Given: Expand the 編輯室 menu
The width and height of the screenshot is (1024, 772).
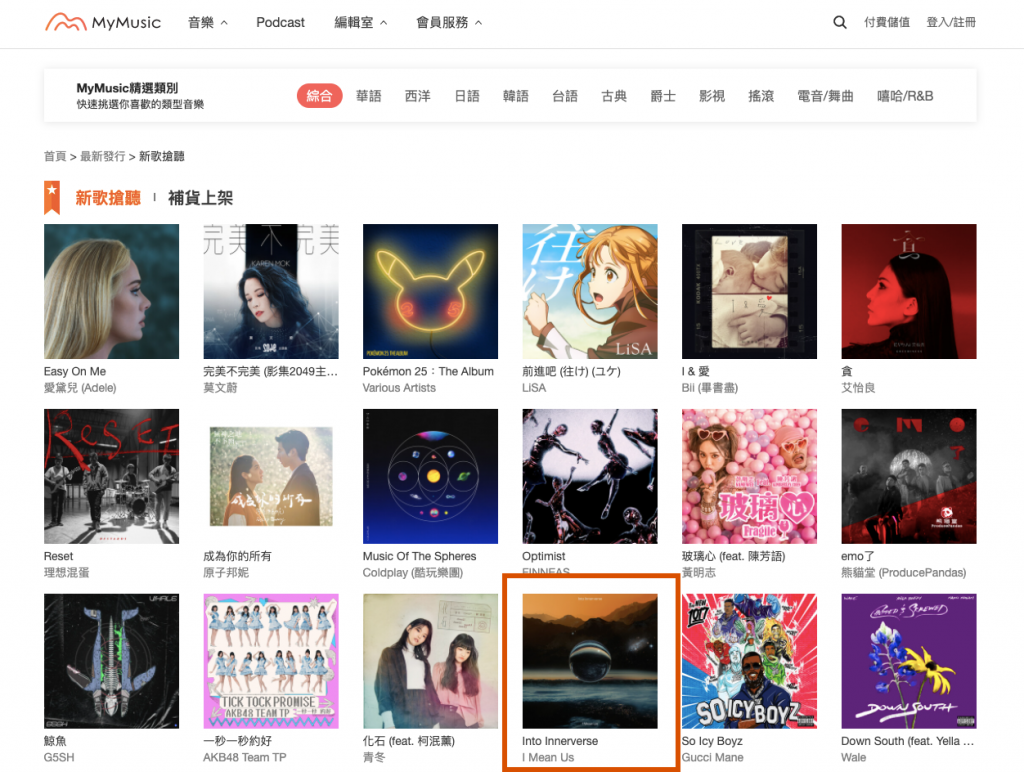Looking at the screenshot, I should tap(360, 22).
